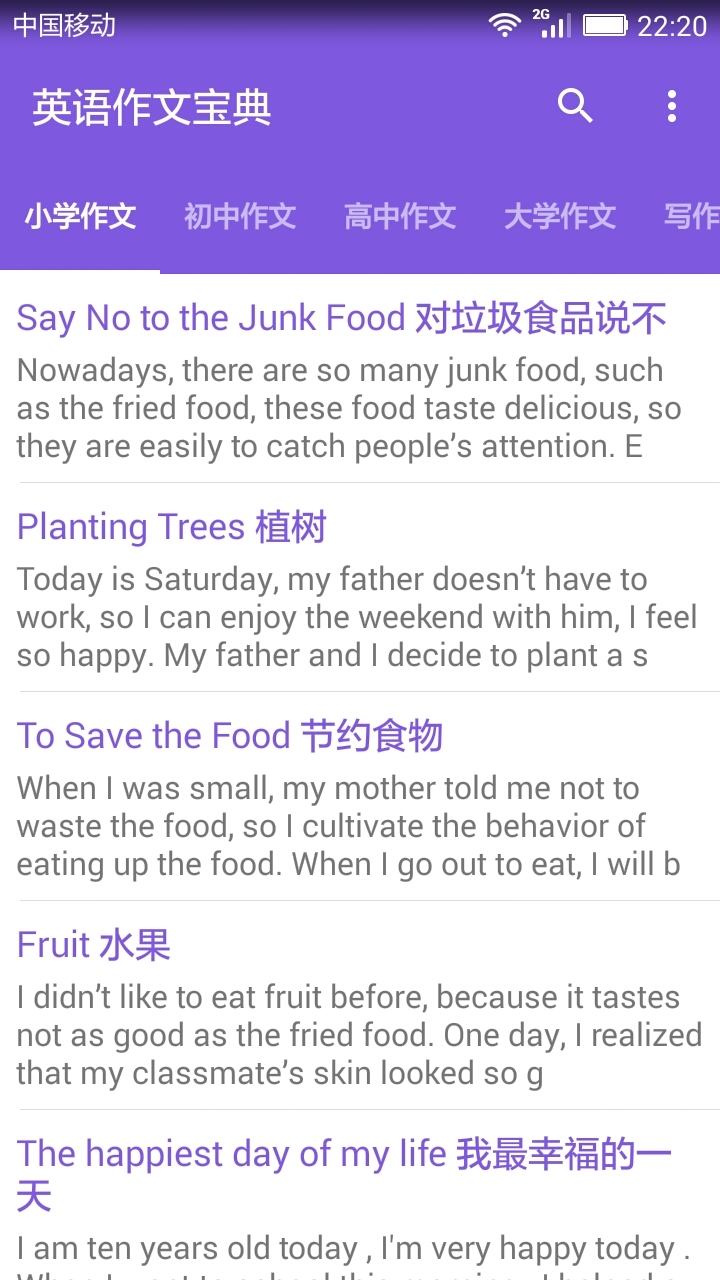Image resolution: width=720 pixels, height=1280 pixels.
Task: Tap the preview text under Fruit 水果
Action: pyautogui.click(x=358, y=1035)
